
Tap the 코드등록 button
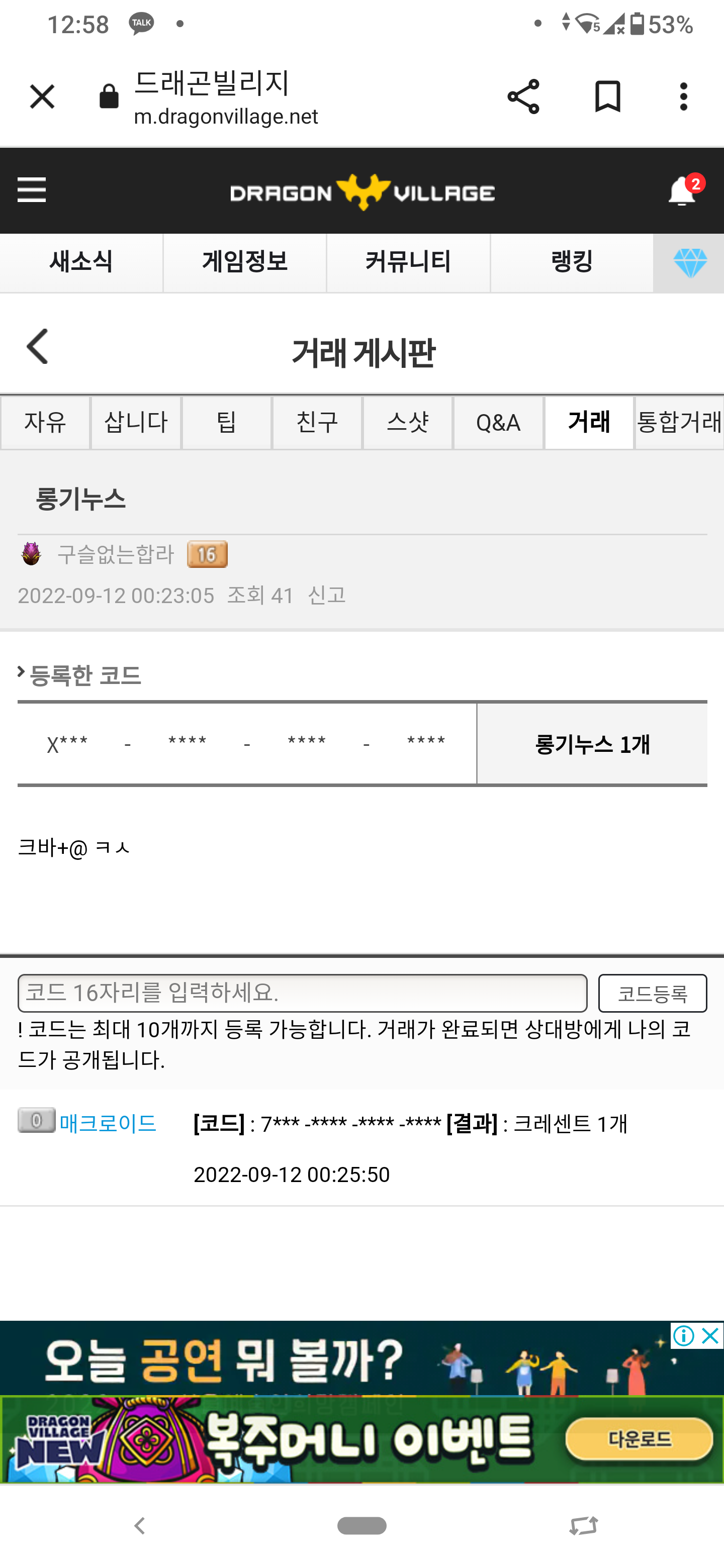click(x=652, y=994)
